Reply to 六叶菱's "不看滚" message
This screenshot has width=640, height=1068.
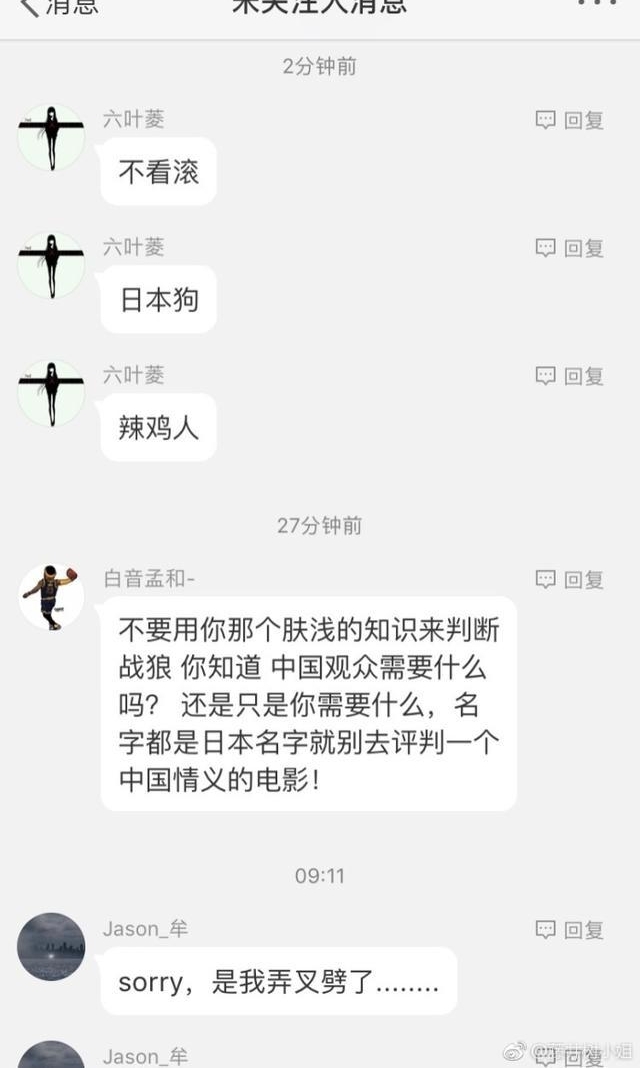570,121
